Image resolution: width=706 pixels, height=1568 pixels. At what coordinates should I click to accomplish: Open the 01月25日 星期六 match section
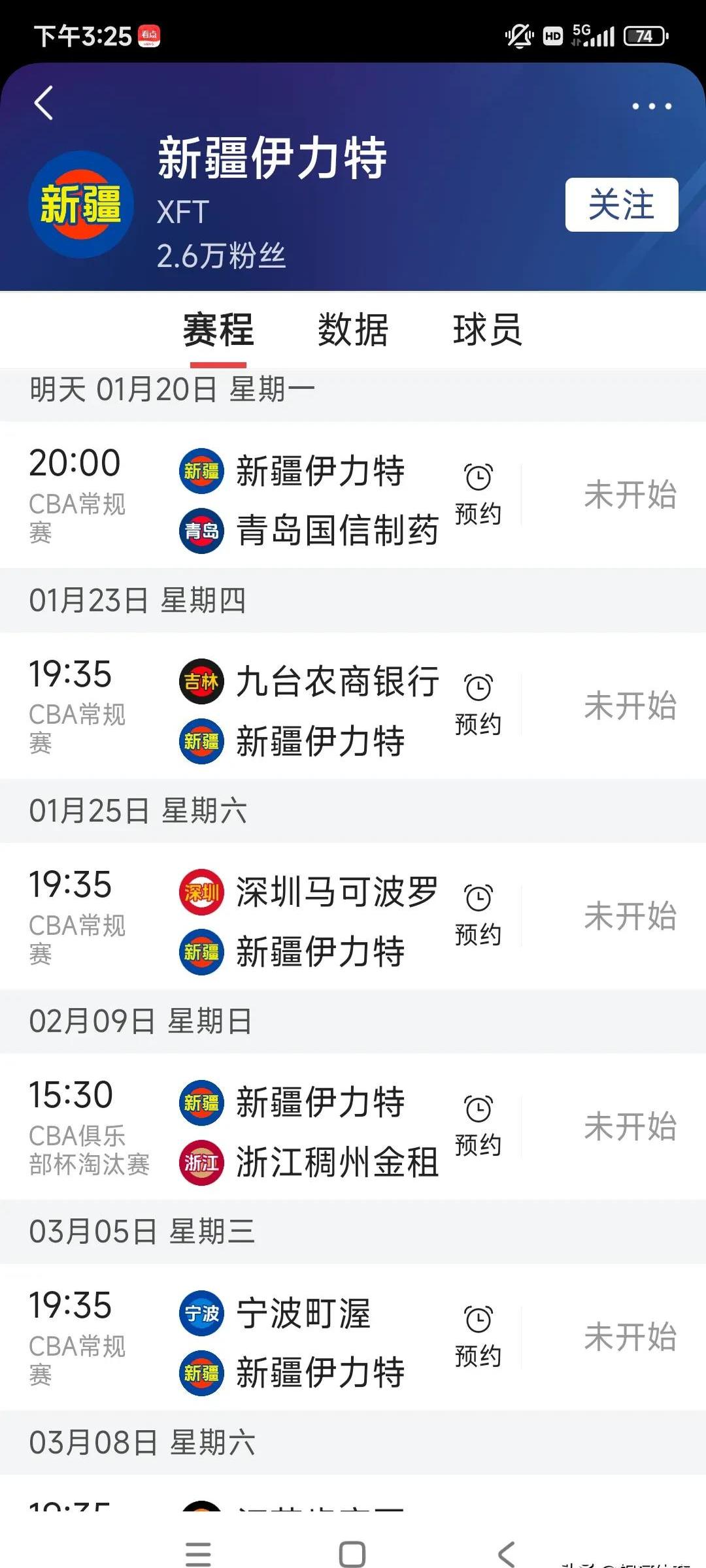coord(139,810)
